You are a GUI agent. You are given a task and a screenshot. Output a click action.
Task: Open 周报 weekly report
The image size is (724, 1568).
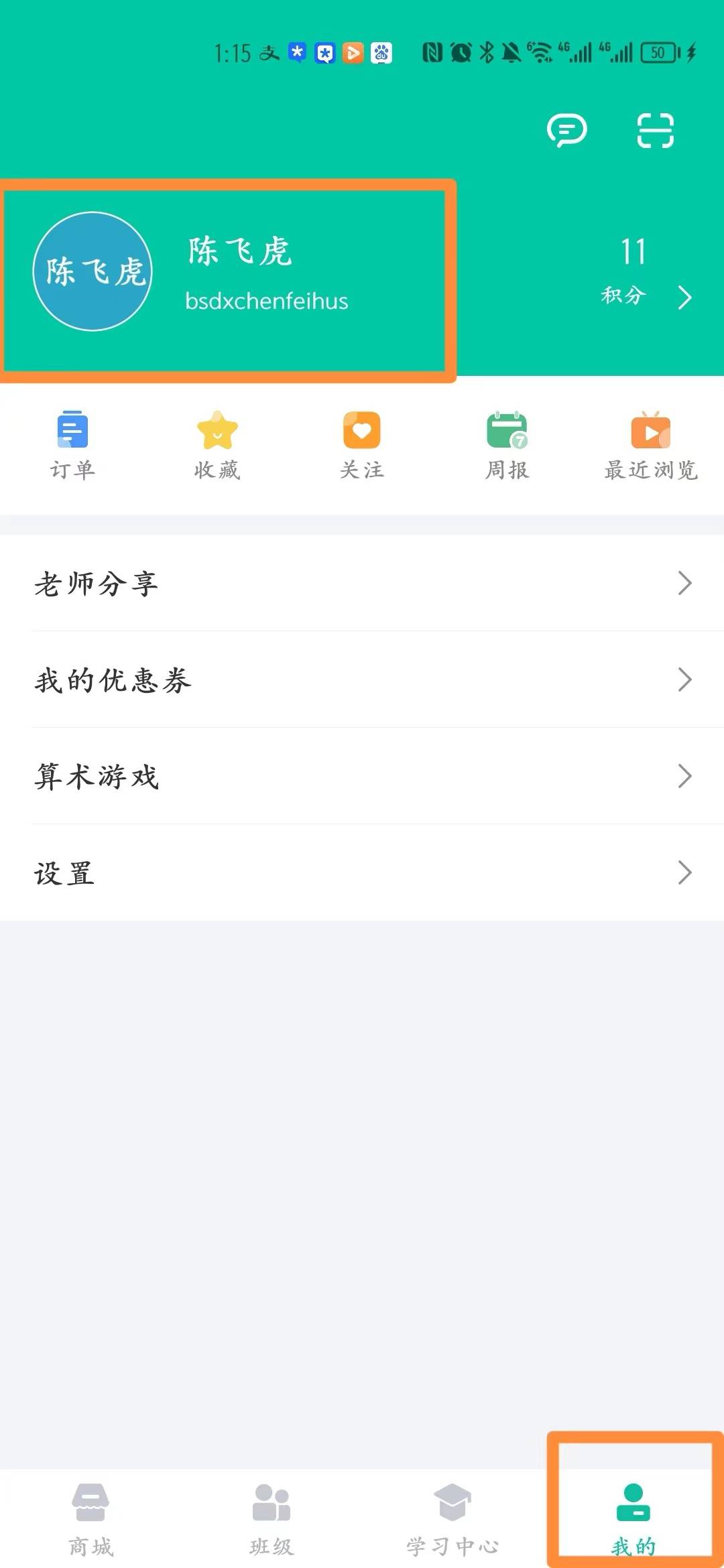507,446
